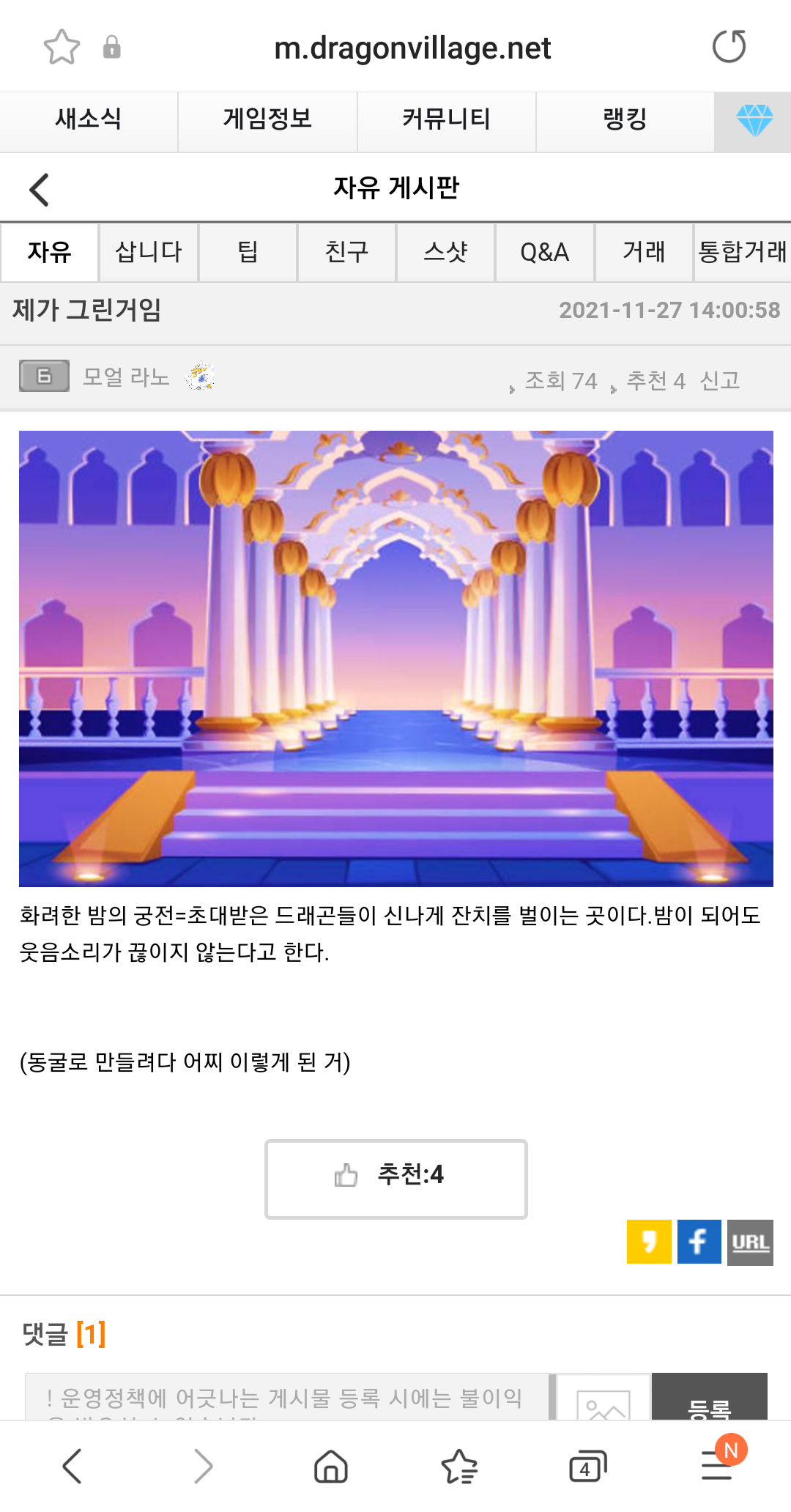Switch to the 스샷 board tab
The image size is (791, 1512).
click(x=445, y=252)
